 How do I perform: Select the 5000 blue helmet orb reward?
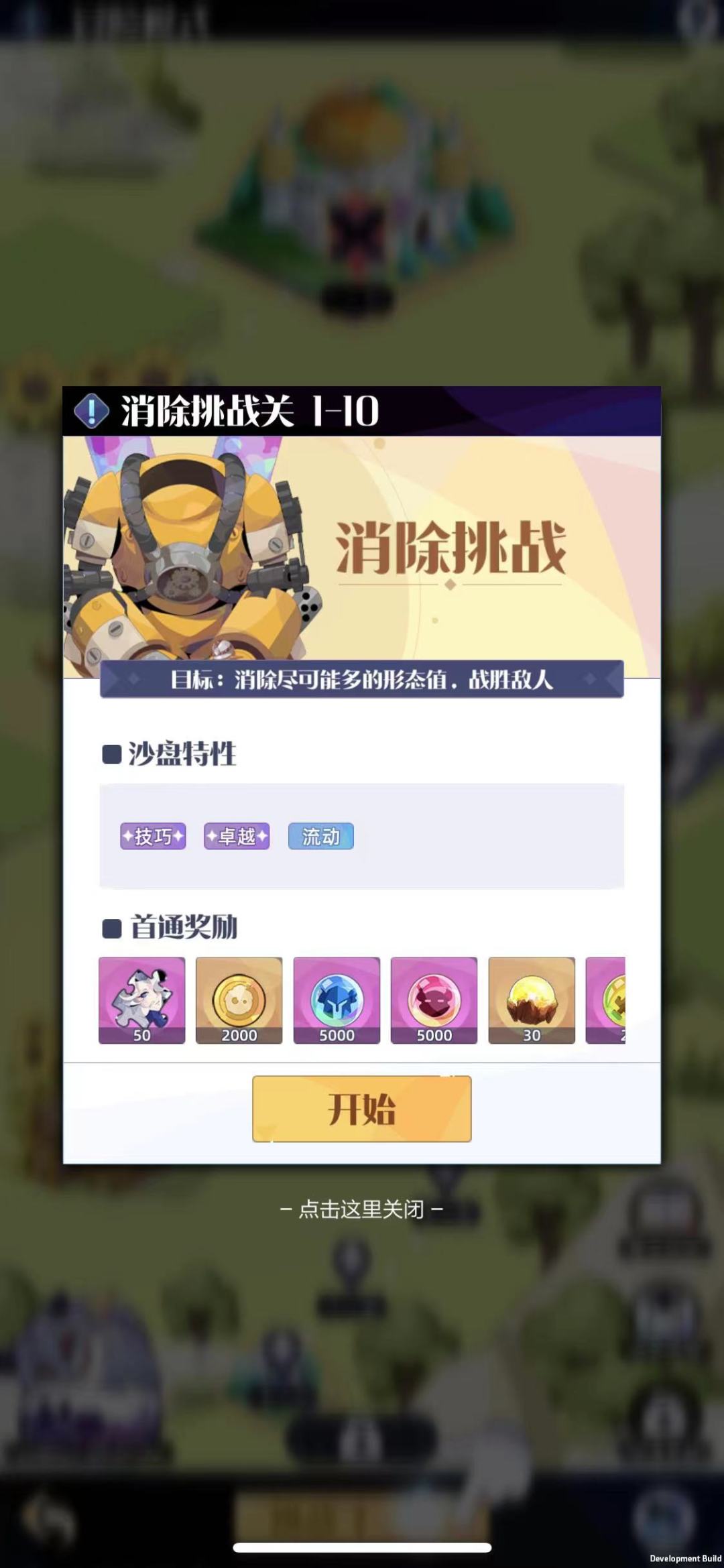point(337,1002)
